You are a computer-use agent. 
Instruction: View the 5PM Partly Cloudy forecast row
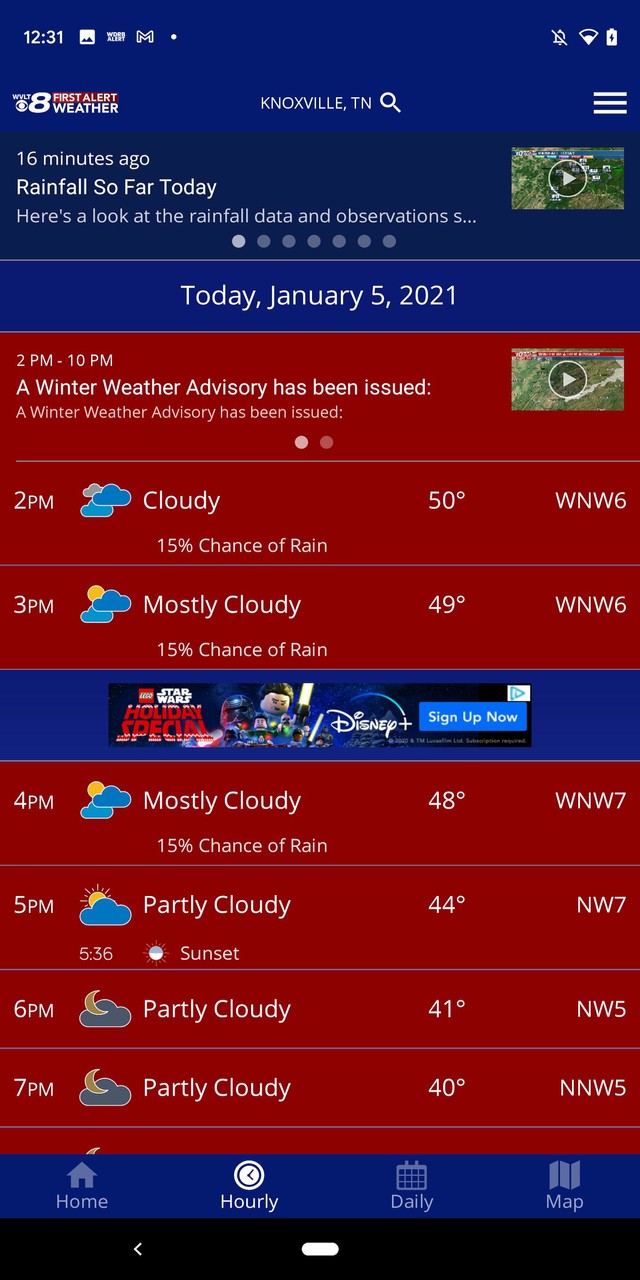(x=320, y=917)
